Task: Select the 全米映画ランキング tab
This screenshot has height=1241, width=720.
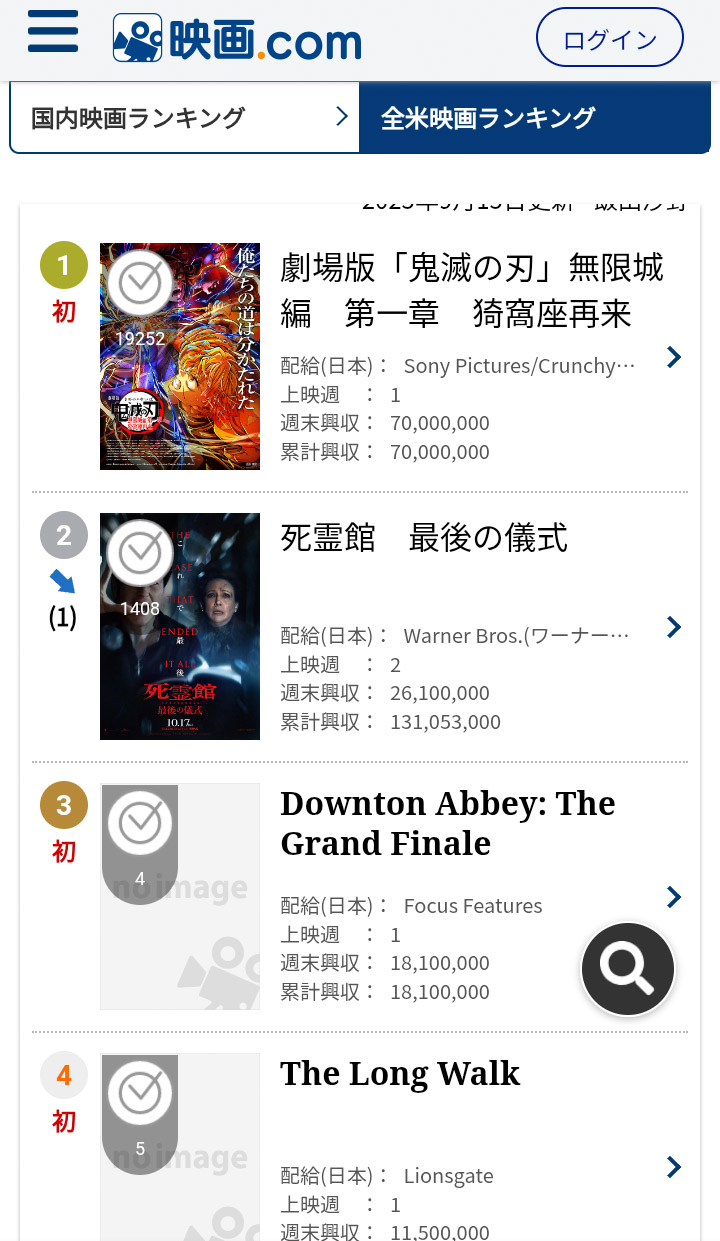Action: (x=534, y=117)
